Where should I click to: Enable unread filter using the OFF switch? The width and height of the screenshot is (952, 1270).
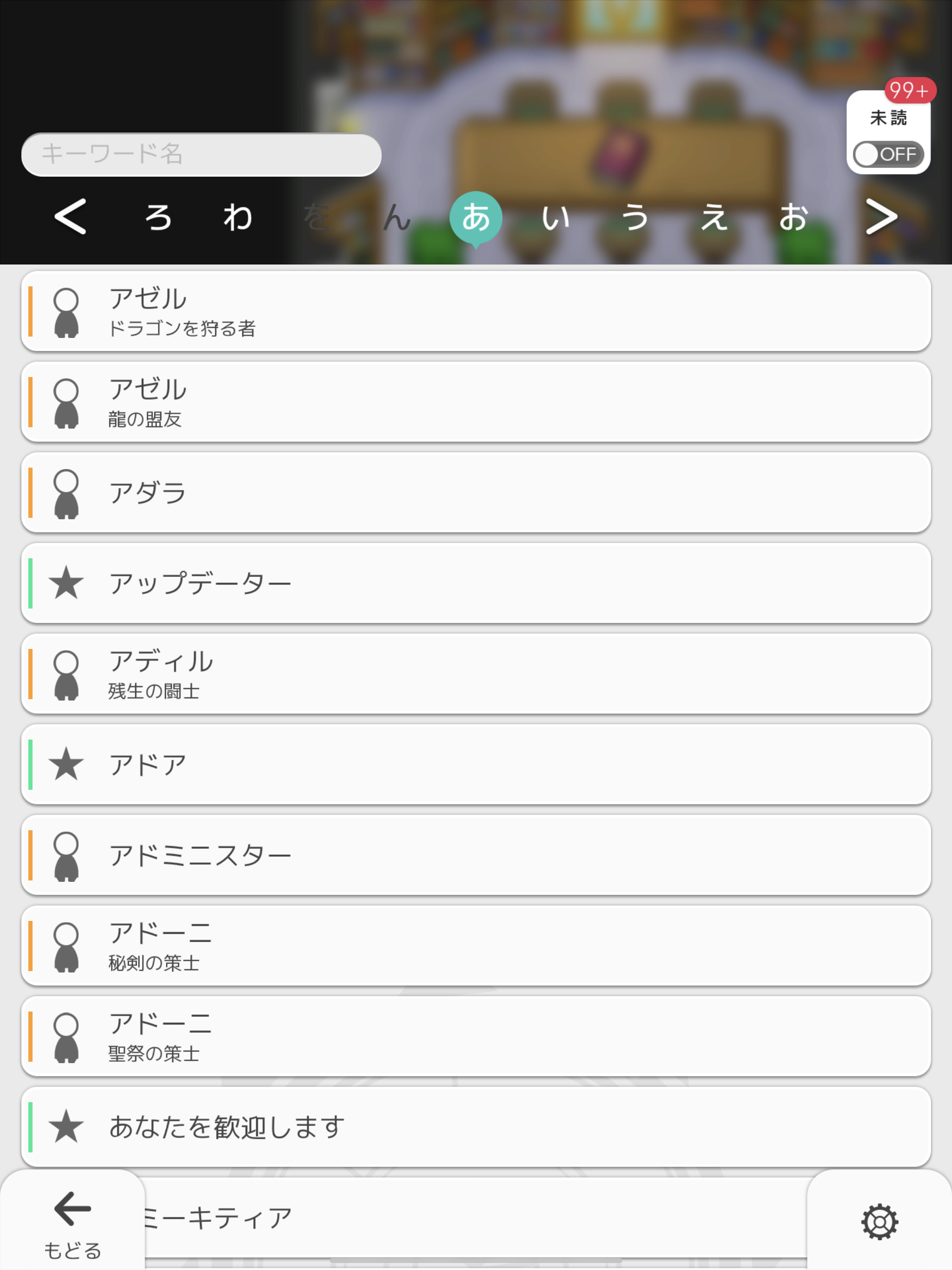click(887, 154)
